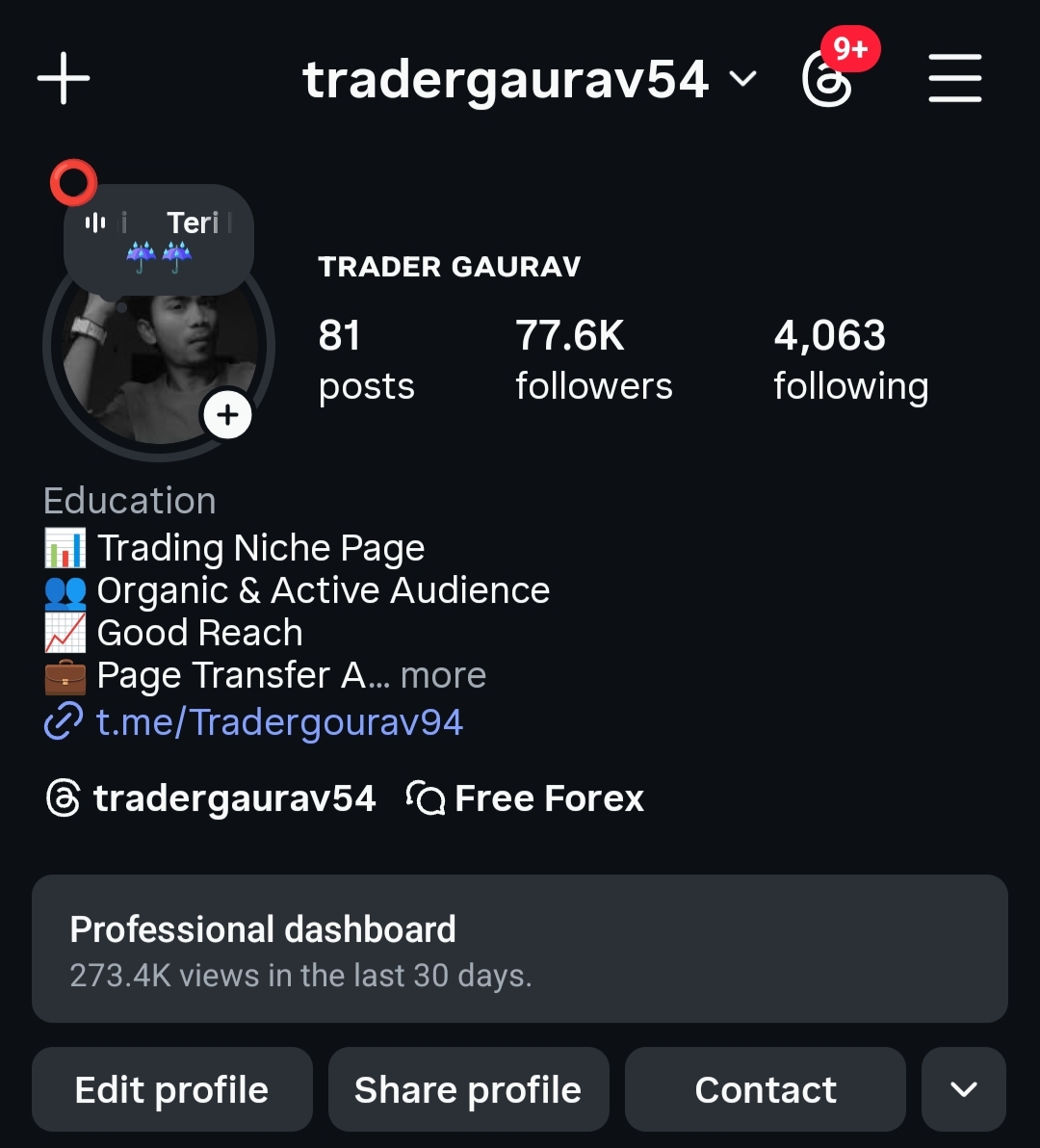Open the link icon next to t.me URL
Screen dimensions: 1040x1148
[x=61, y=721]
